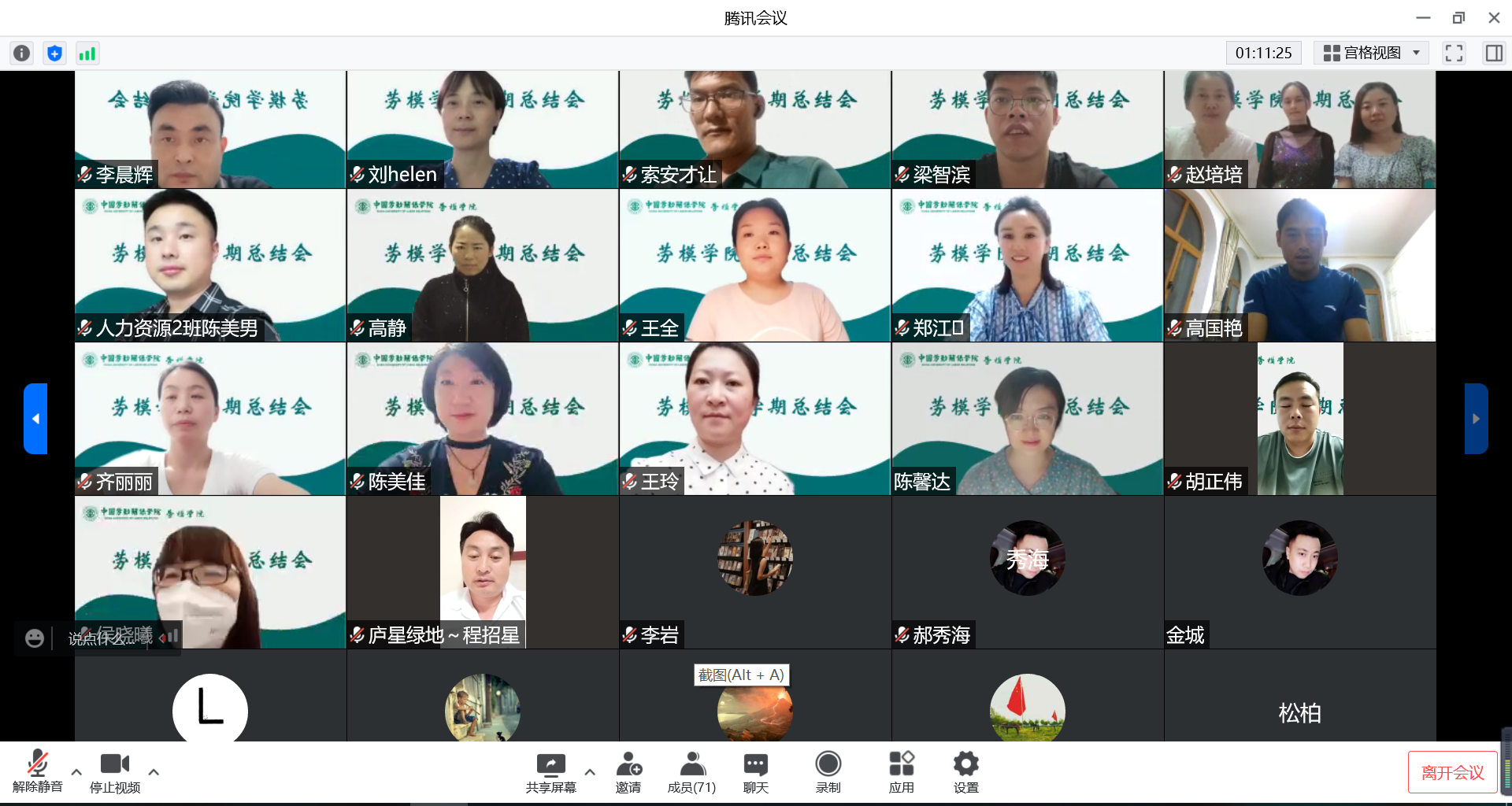1512x806 pixels.
Task: Invite participants to the meeting
Action: click(x=628, y=771)
